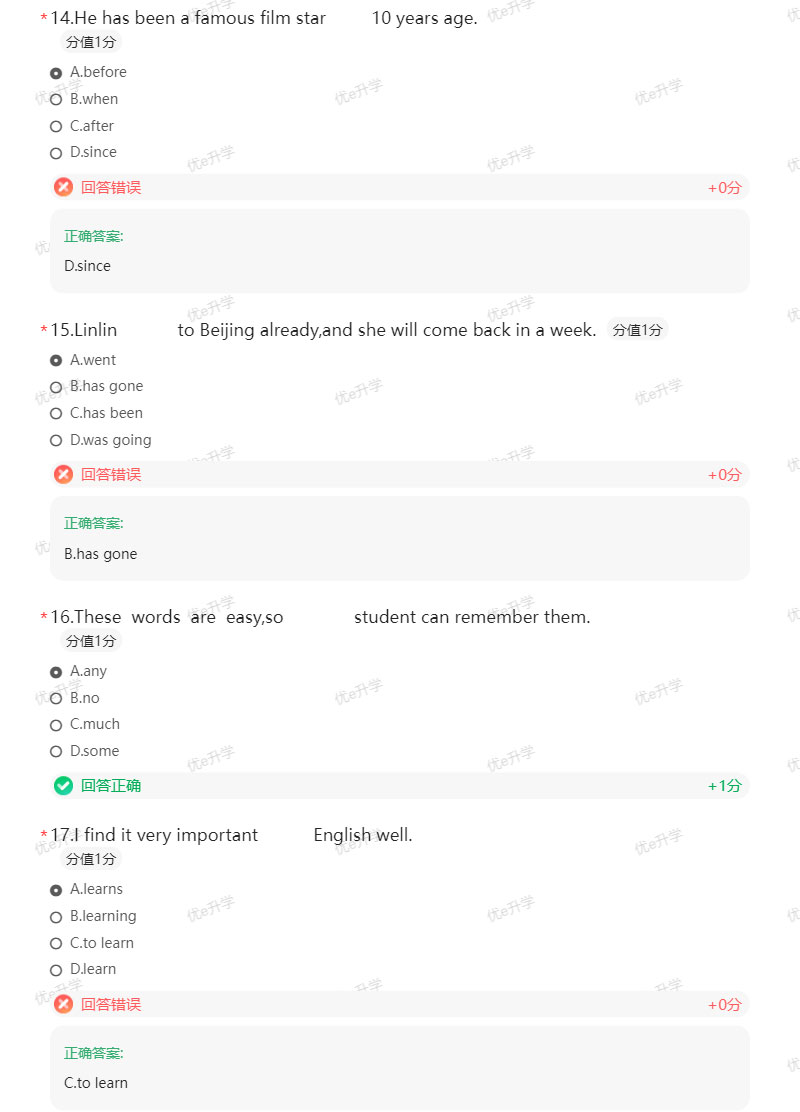Click the "分值1分" badge of question 17
This screenshot has width=800, height=1112.
pyautogui.click(x=90, y=858)
